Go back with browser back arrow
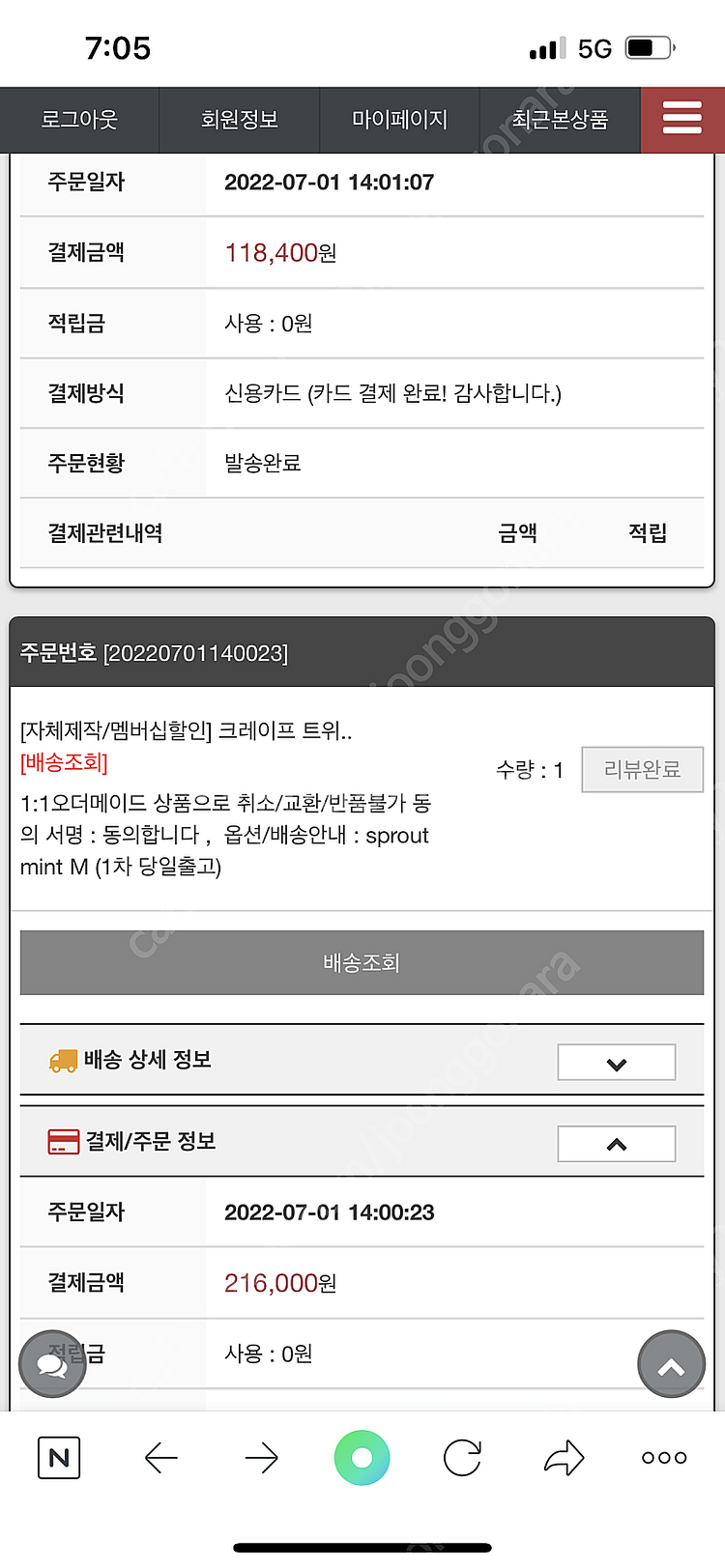Screen dimensions: 725x1568 (x=161, y=1458)
